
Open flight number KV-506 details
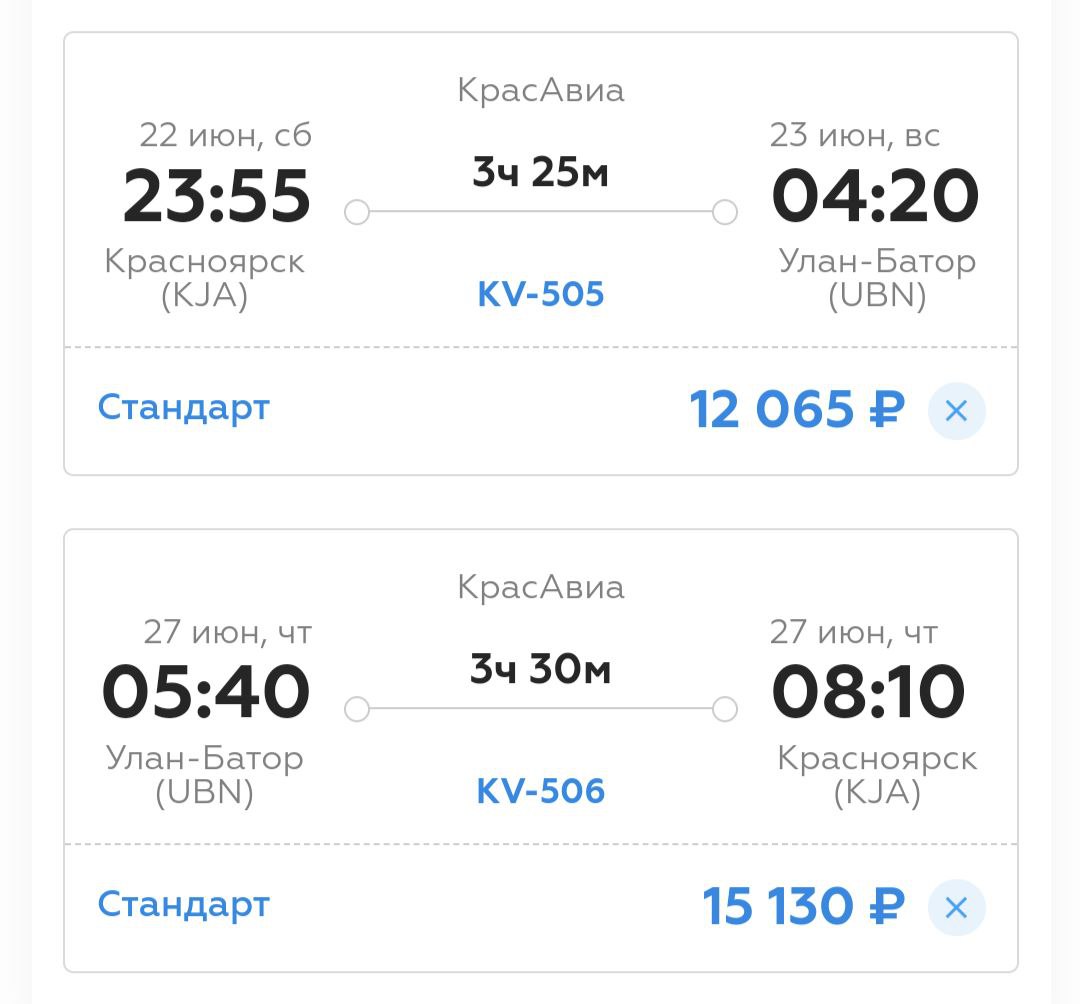point(541,791)
